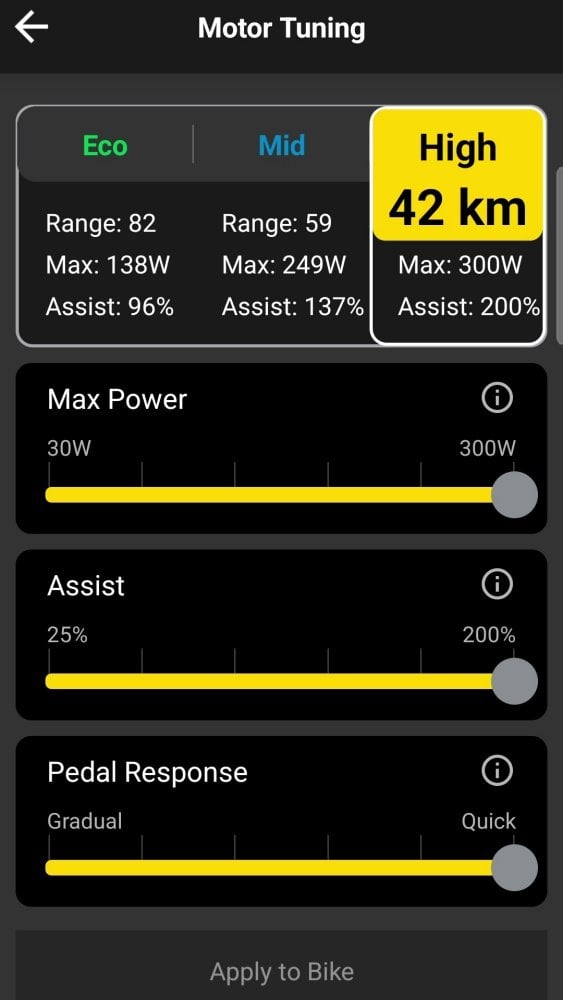Select the Mid mode tab
The width and height of the screenshot is (563, 1000).
coord(282,146)
